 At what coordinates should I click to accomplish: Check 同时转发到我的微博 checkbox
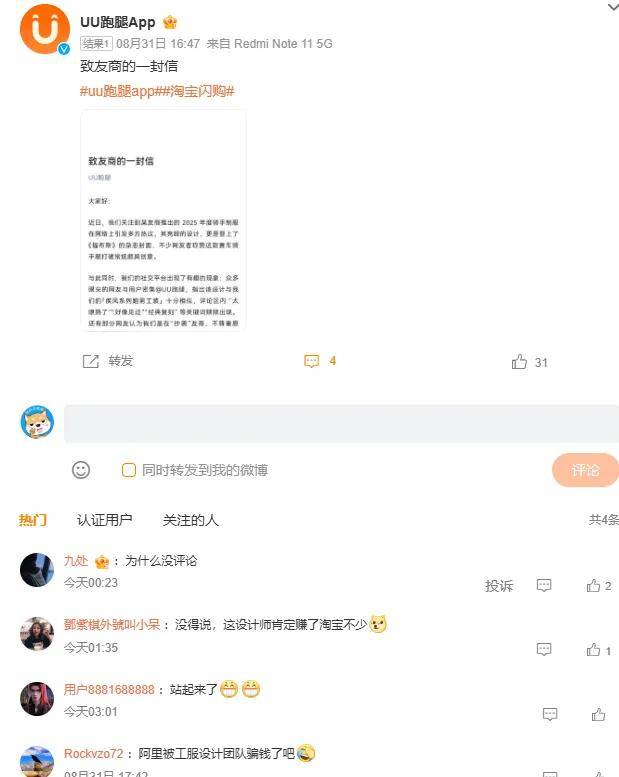[x=129, y=470]
